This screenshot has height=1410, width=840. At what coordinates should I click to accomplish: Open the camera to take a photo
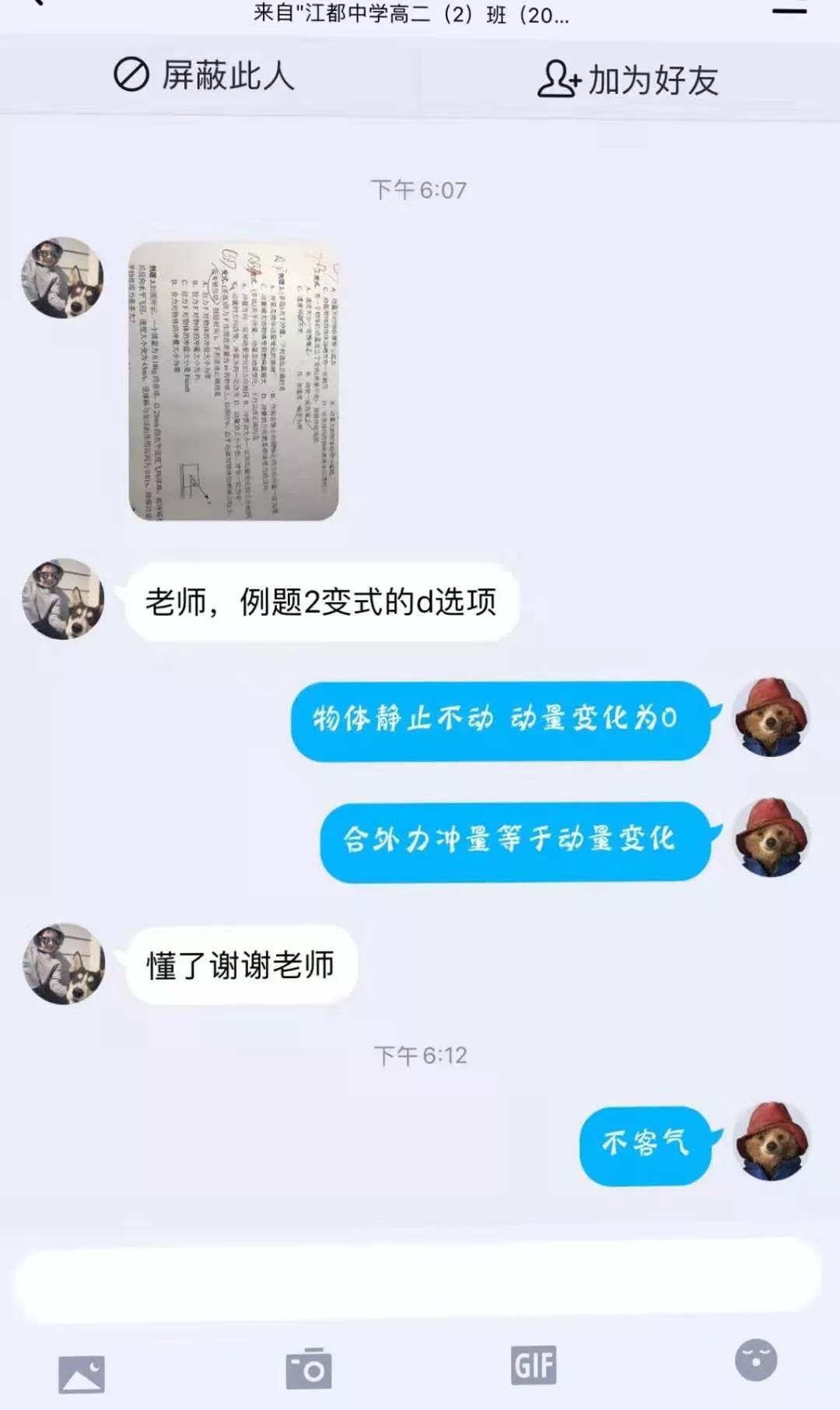coord(309,1369)
